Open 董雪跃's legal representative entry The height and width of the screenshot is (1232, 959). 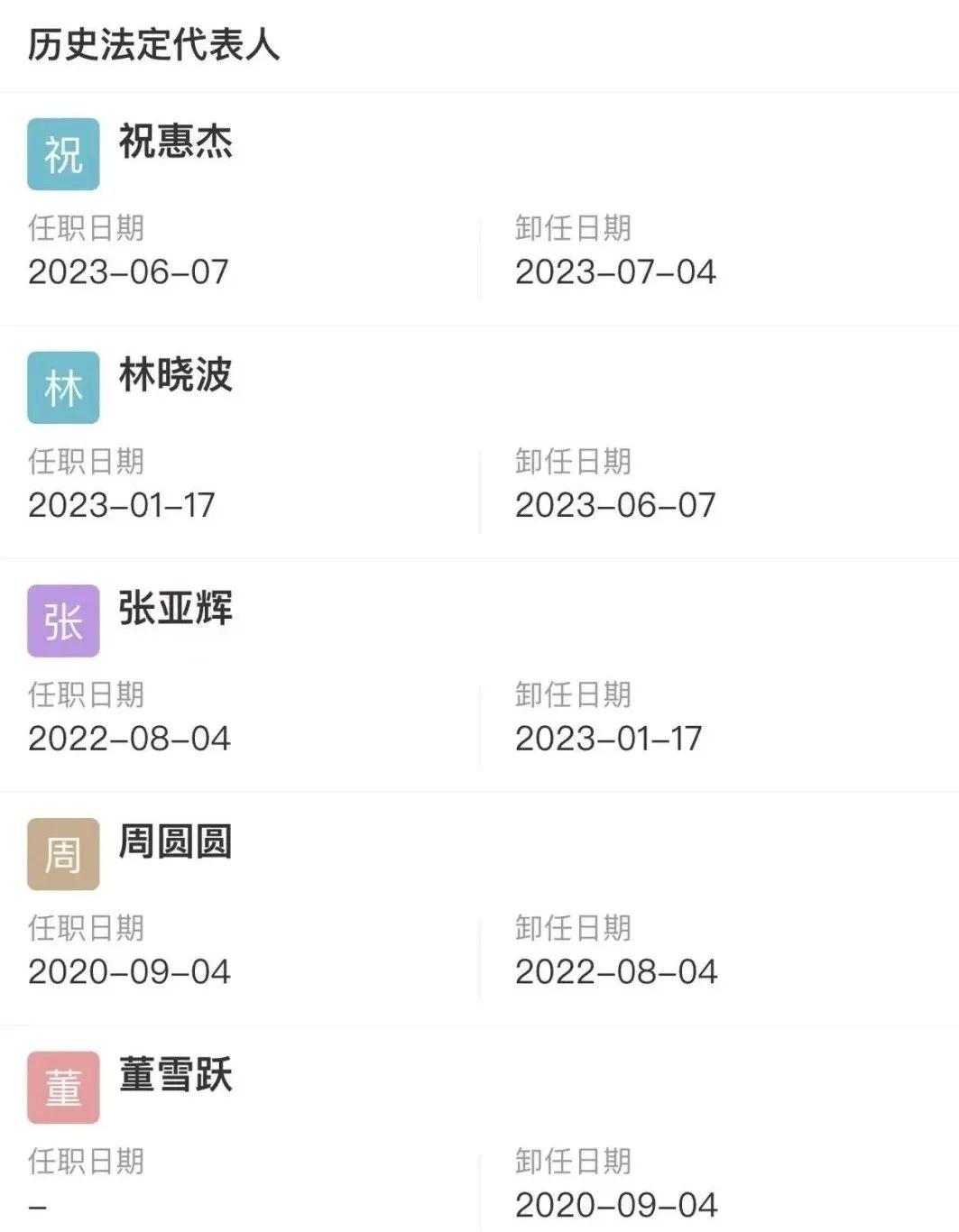click(x=175, y=1075)
